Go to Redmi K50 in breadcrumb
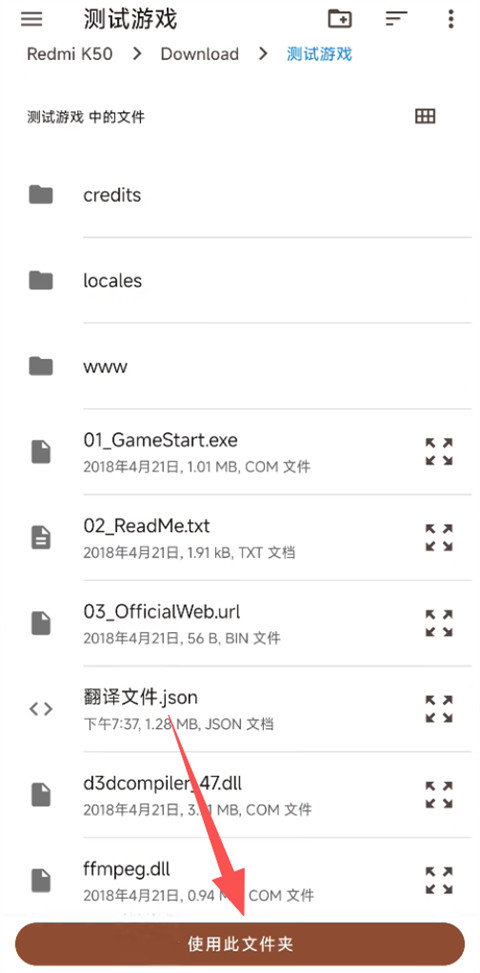 (x=69, y=54)
